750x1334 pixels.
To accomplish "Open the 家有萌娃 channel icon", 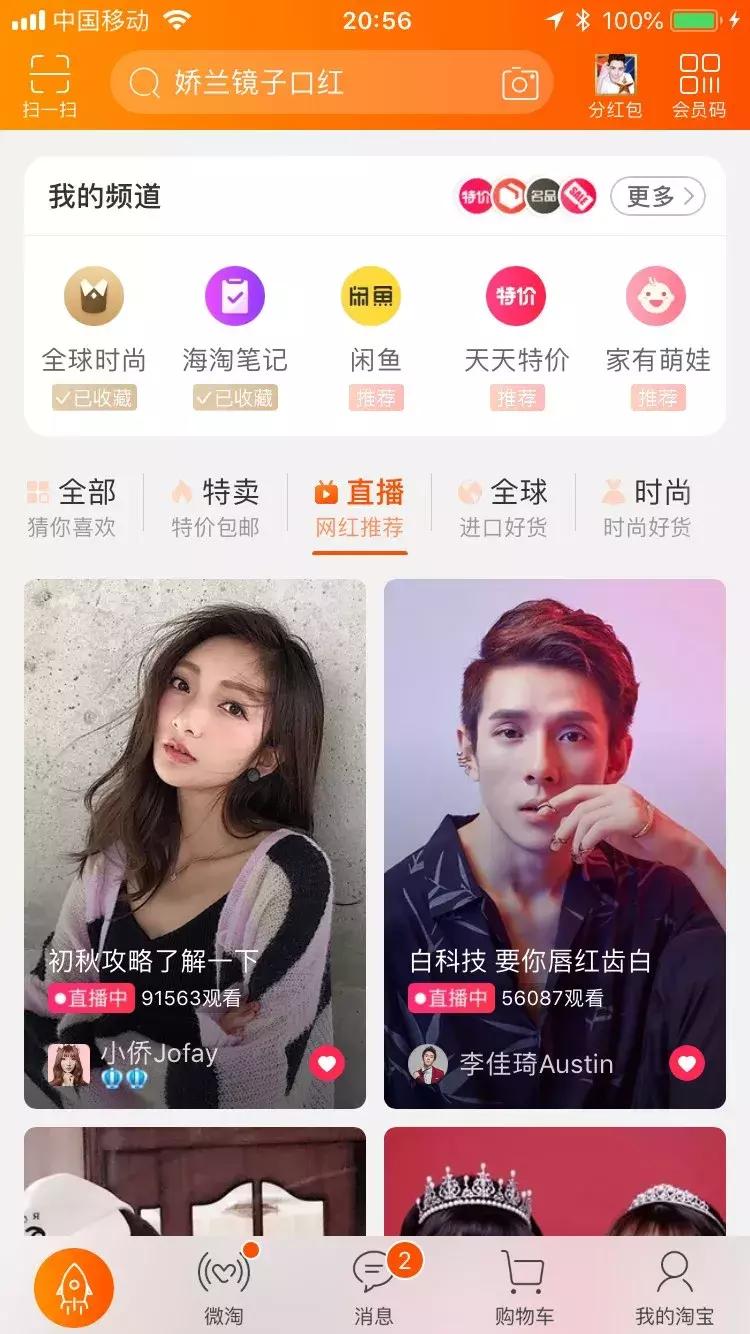I will coord(656,297).
